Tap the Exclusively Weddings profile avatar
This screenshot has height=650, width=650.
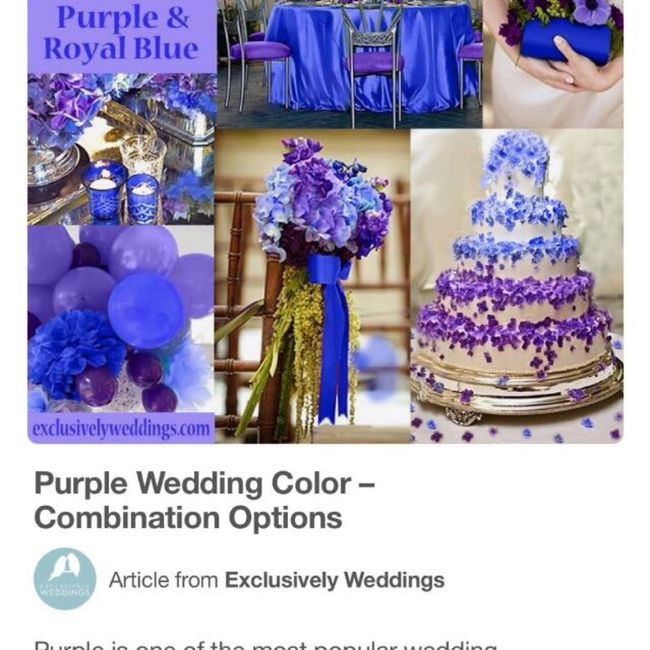pyautogui.click(x=65, y=579)
